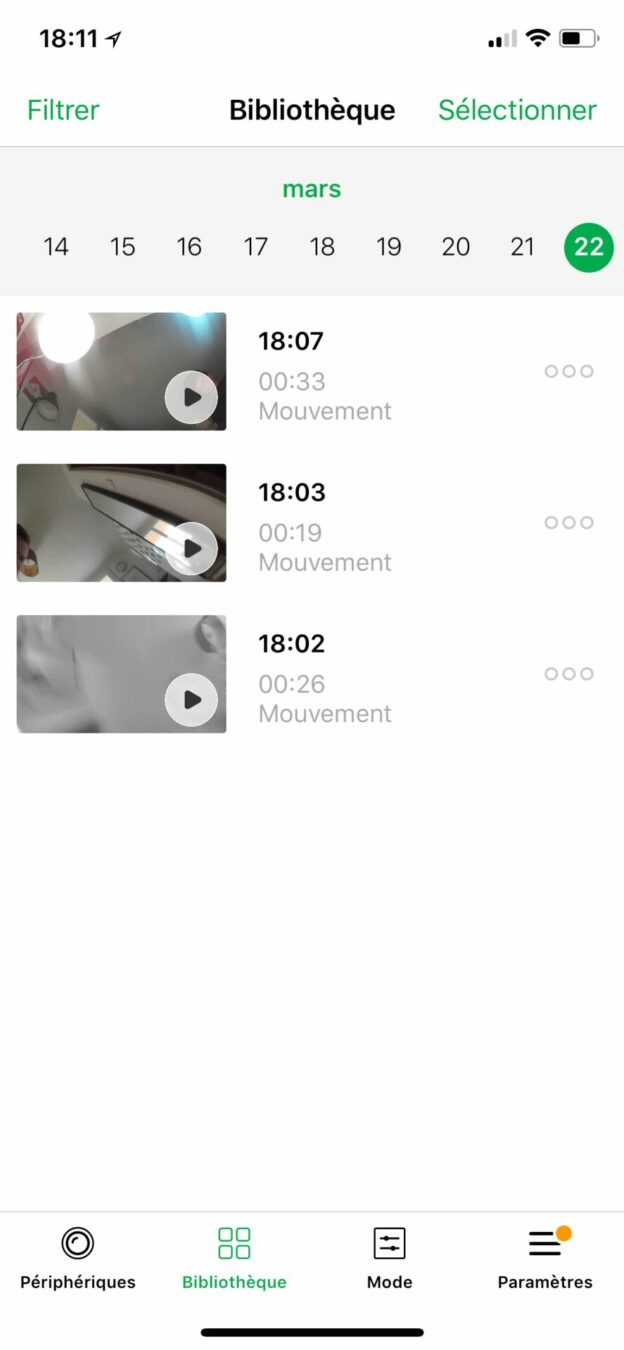The image size is (624, 1350).
Task: Show recordings from March 17
Action: [256, 247]
